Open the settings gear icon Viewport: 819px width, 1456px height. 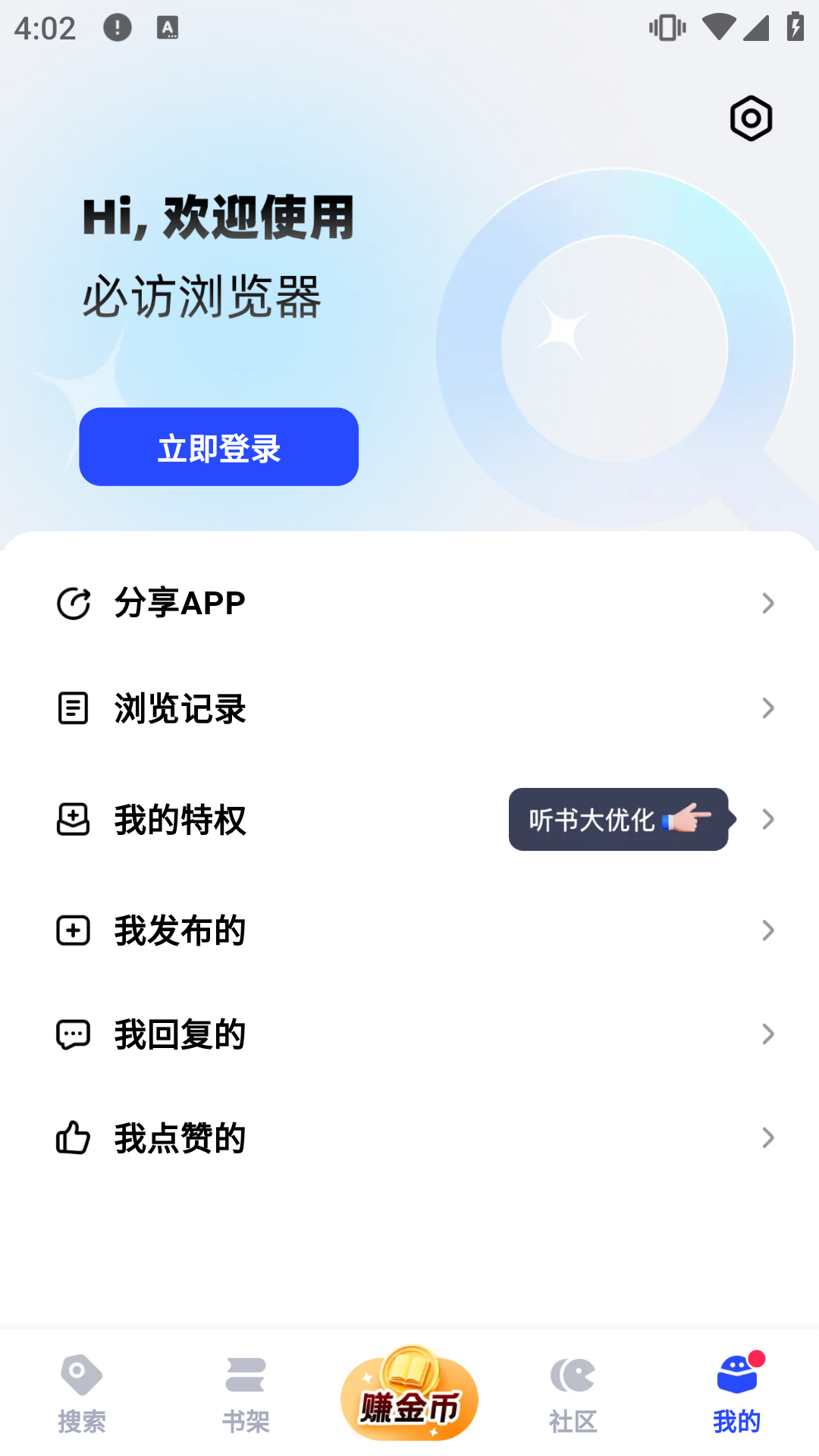pos(750,118)
